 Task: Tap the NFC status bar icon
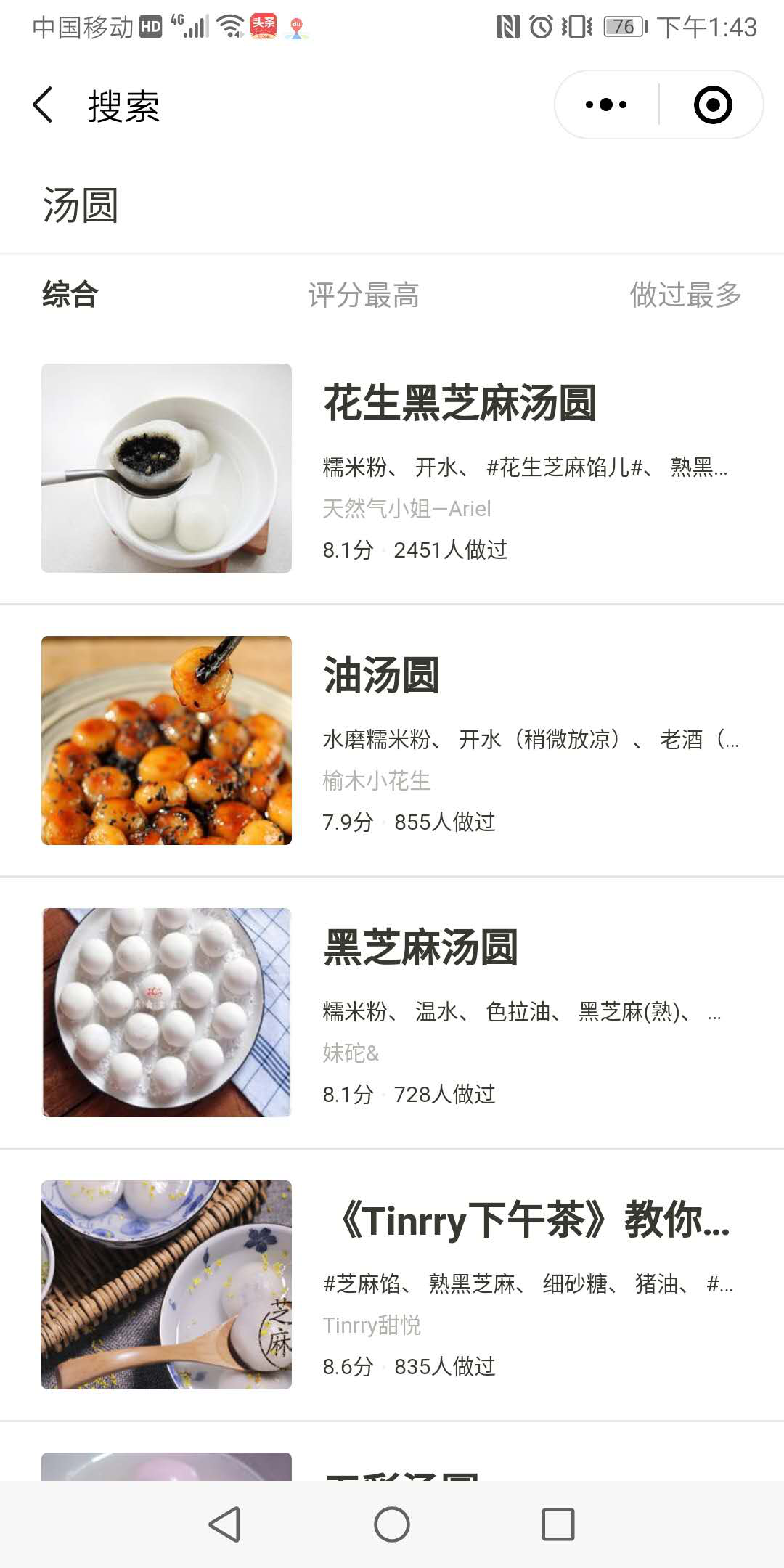(x=507, y=26)
